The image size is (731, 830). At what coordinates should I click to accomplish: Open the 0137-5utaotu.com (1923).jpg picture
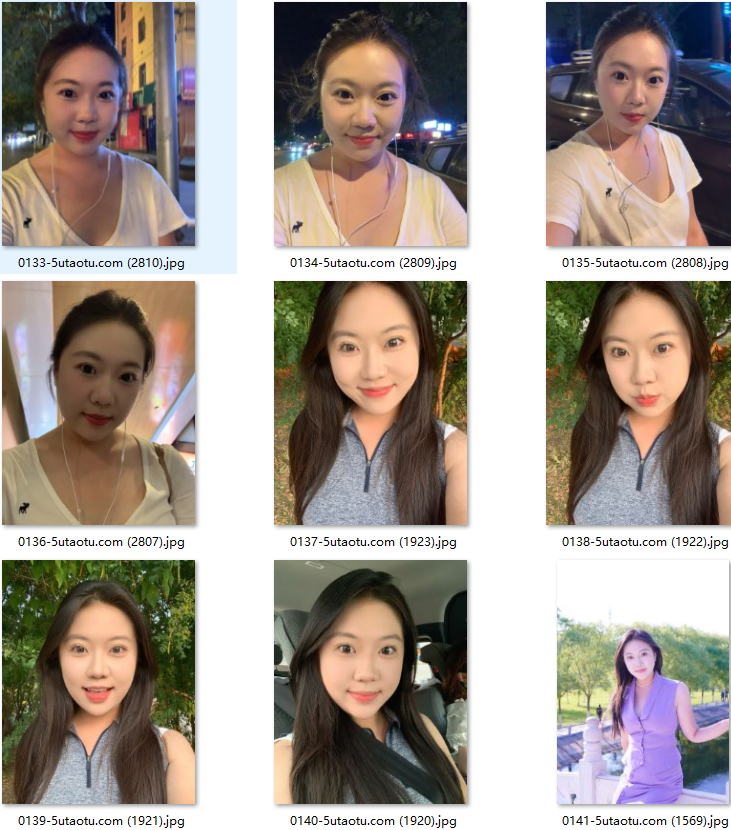tap(370, 403)
